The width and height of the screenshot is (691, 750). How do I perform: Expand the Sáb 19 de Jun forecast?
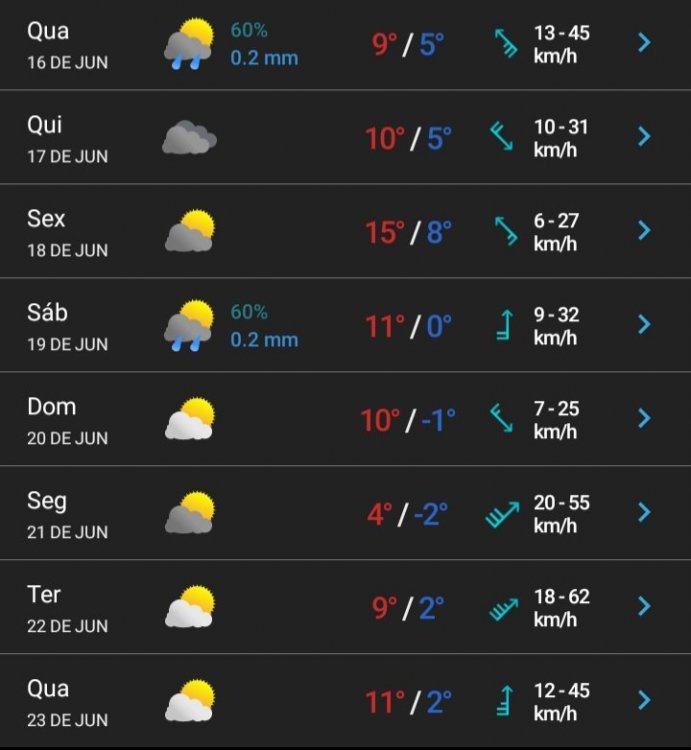[644, 325]
